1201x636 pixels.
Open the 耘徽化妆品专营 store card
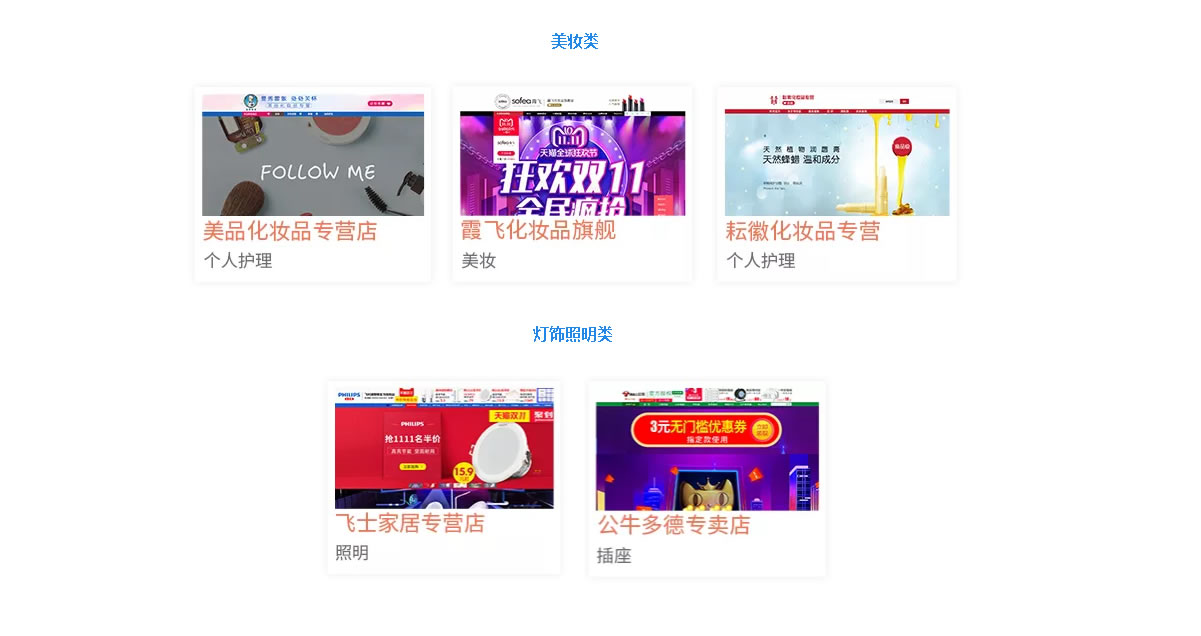coord(836,184)
